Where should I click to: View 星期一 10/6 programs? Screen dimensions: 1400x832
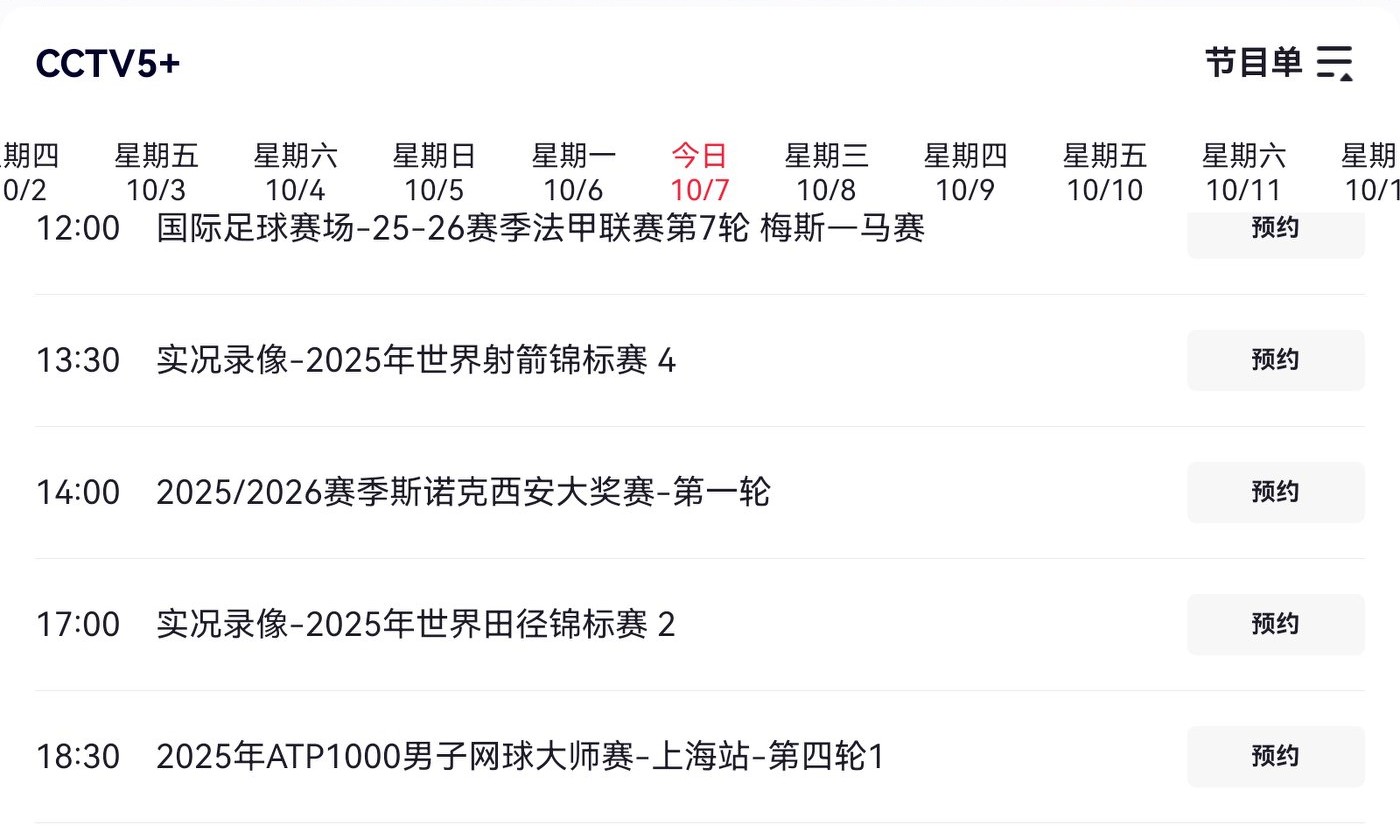pyautogui.click(x=573, y=172)
